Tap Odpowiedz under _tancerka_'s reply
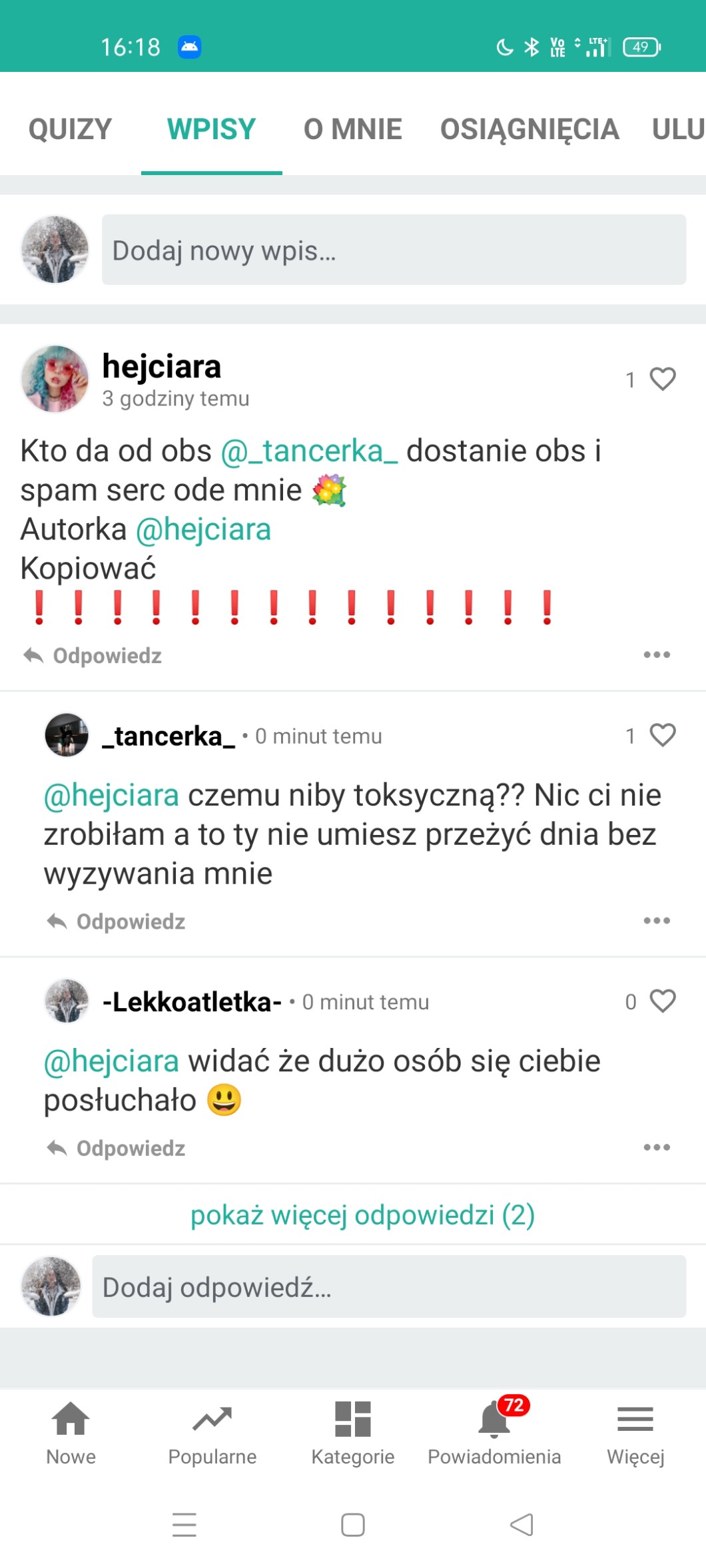706x1568 pixels. pyautogui.click(x=117, y=921)
